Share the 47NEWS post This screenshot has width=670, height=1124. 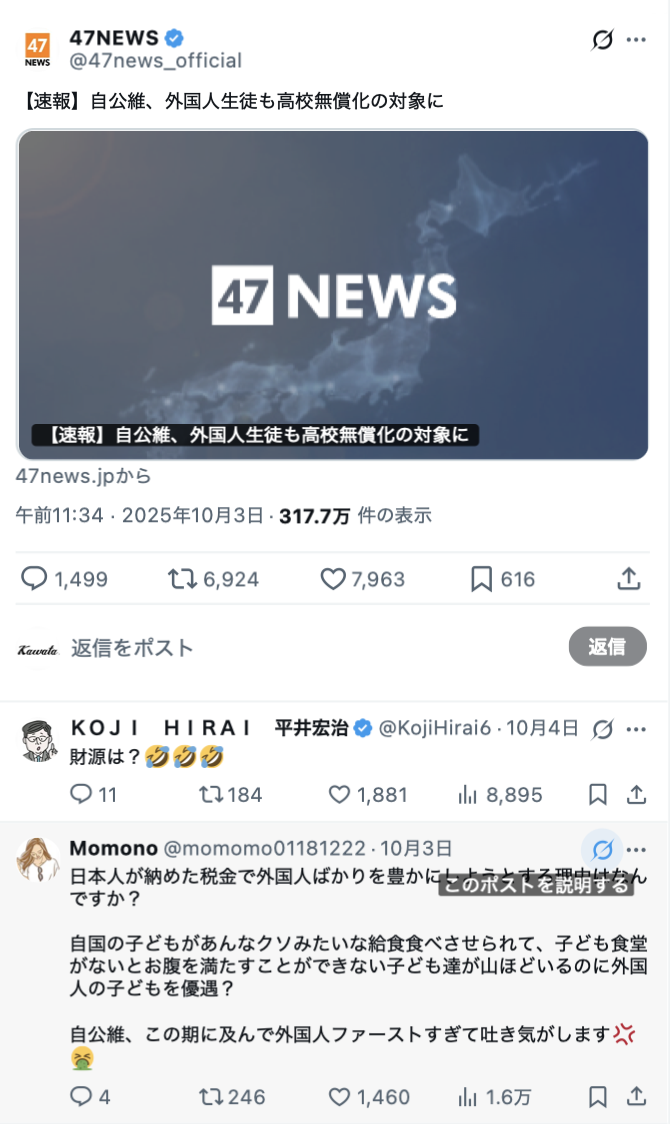tap(628, 578)
